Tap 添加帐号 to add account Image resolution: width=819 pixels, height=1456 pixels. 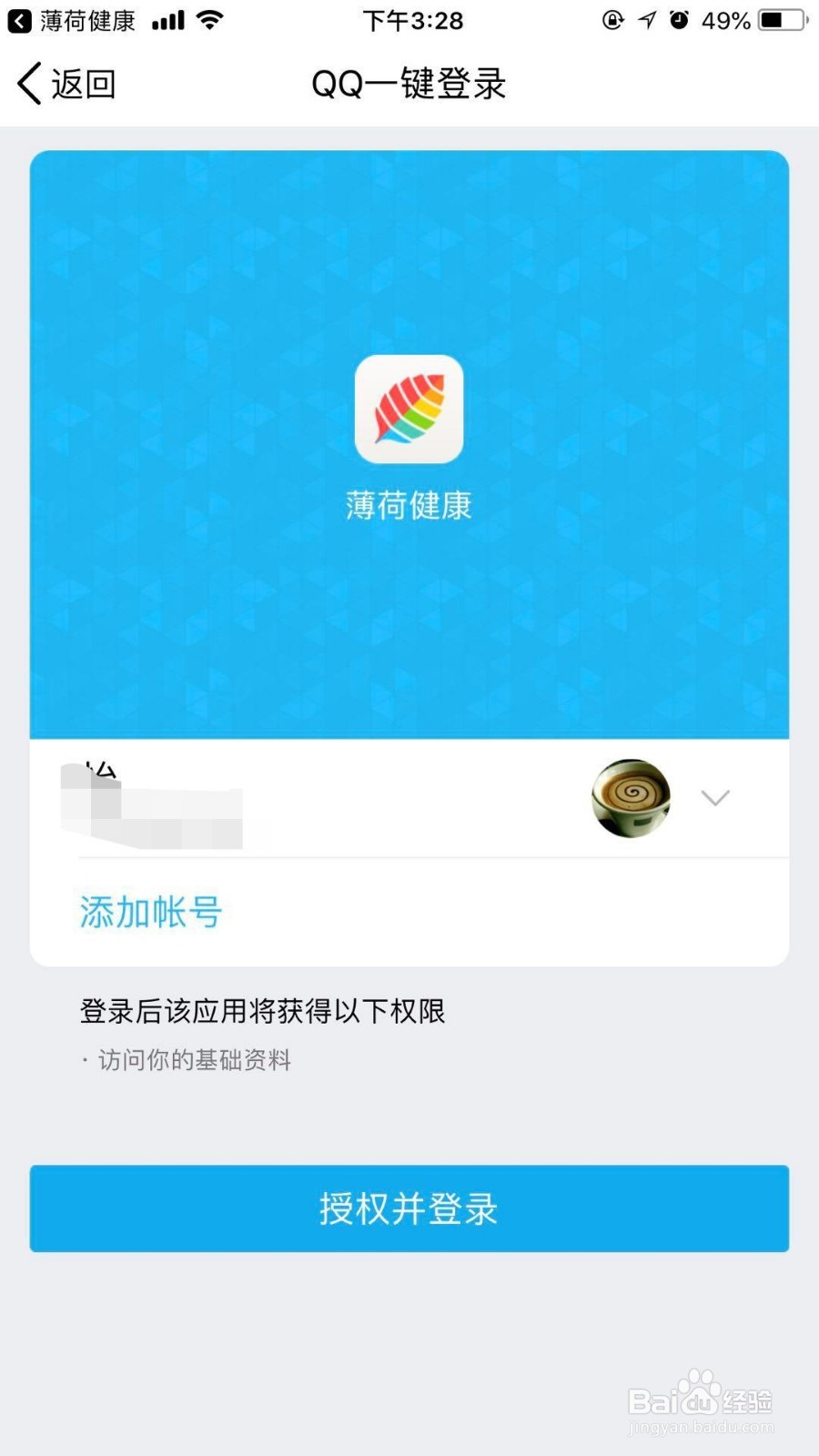tap(149, 913)
